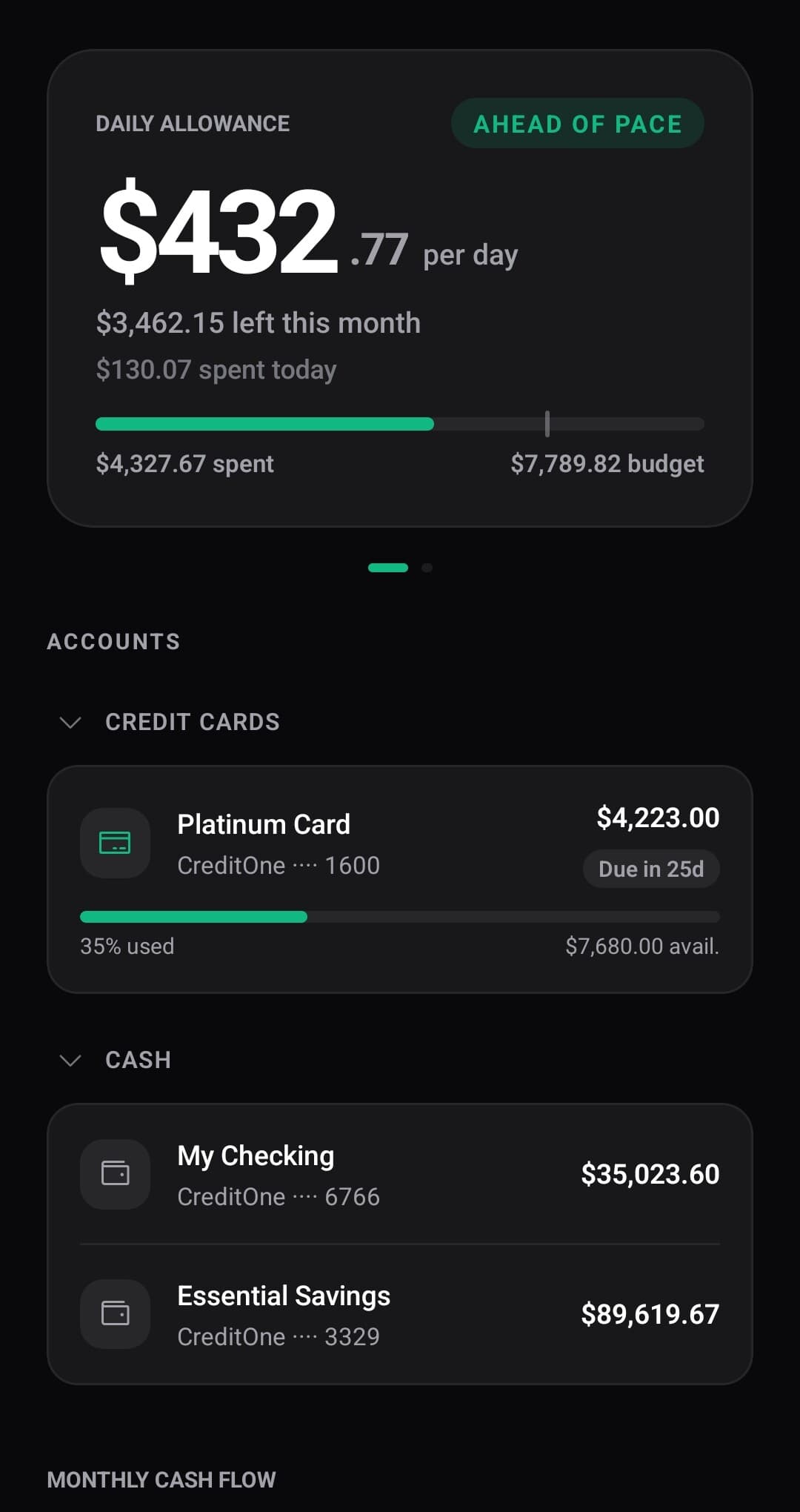Click the monthly budget progress bar
Screen dimensions: 800x1512
tap(400, 423)
